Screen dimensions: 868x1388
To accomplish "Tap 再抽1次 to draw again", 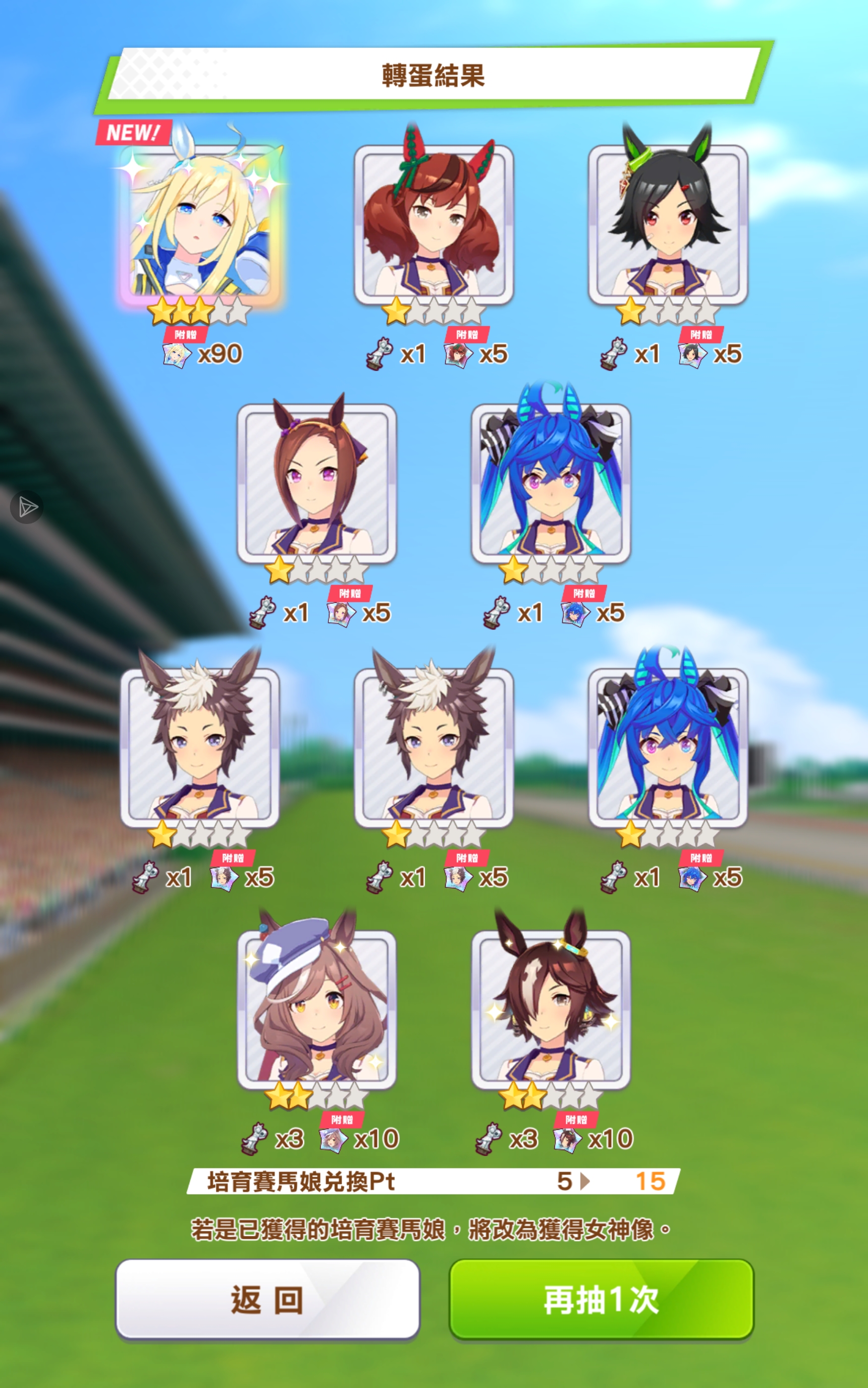I will (600, 1299).
